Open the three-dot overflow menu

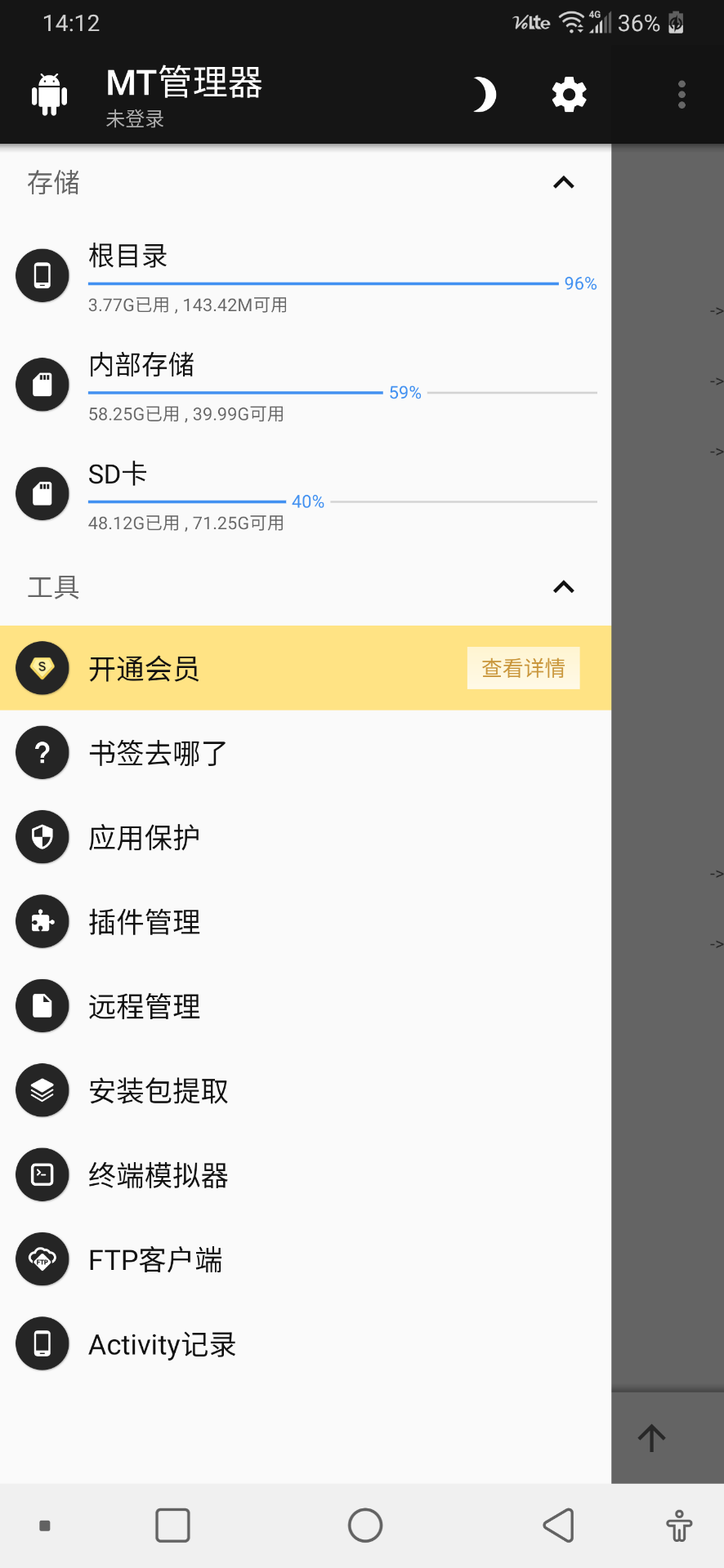click(682, 95)
